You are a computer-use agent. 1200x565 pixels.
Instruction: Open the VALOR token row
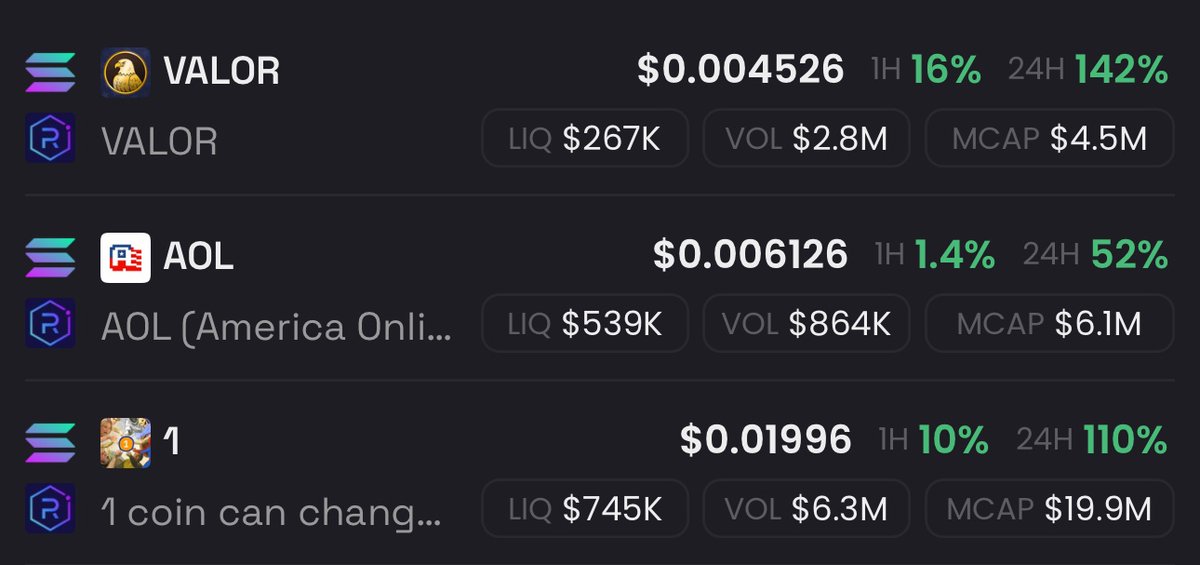click(222, 71)
